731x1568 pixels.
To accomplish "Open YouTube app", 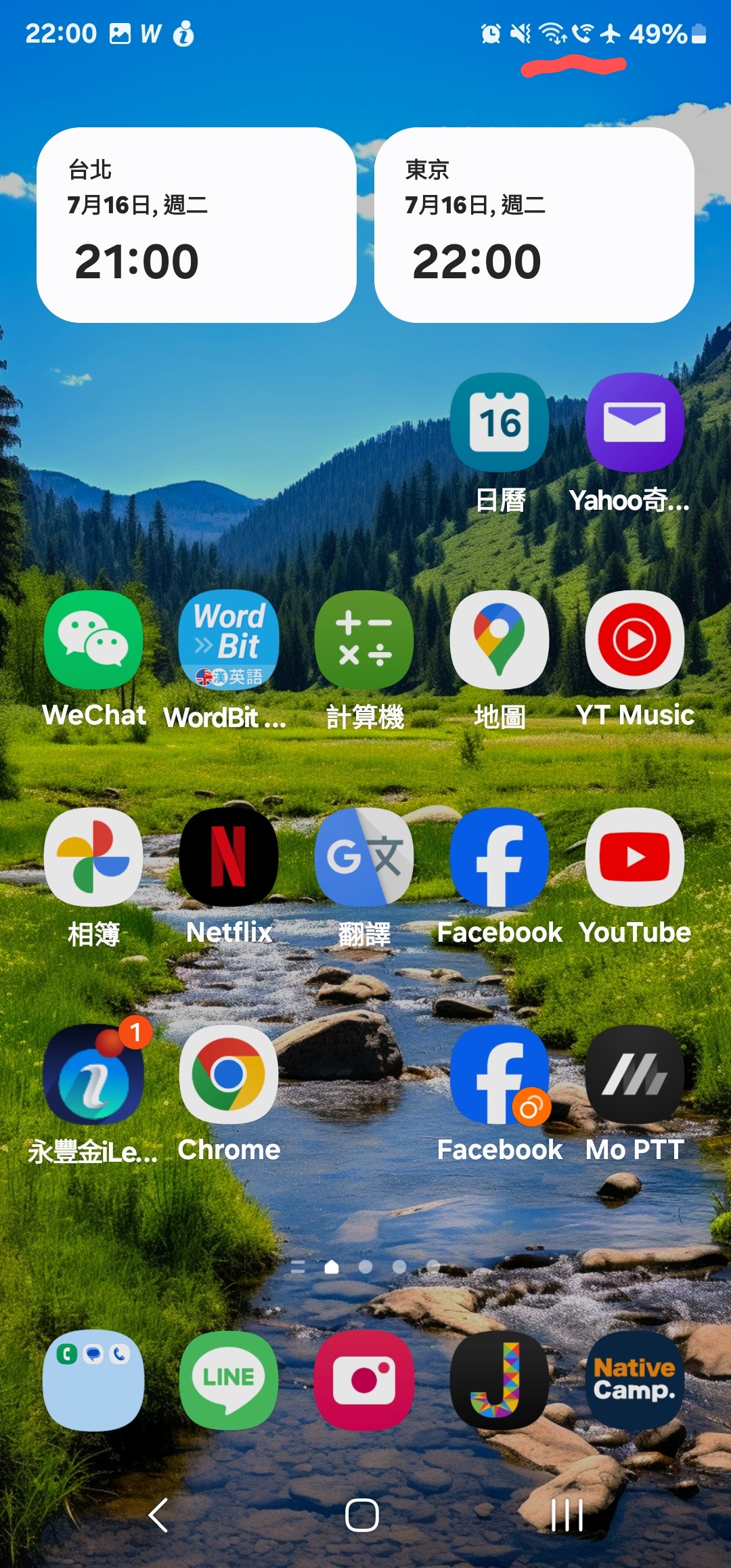I will coord(635,857).
